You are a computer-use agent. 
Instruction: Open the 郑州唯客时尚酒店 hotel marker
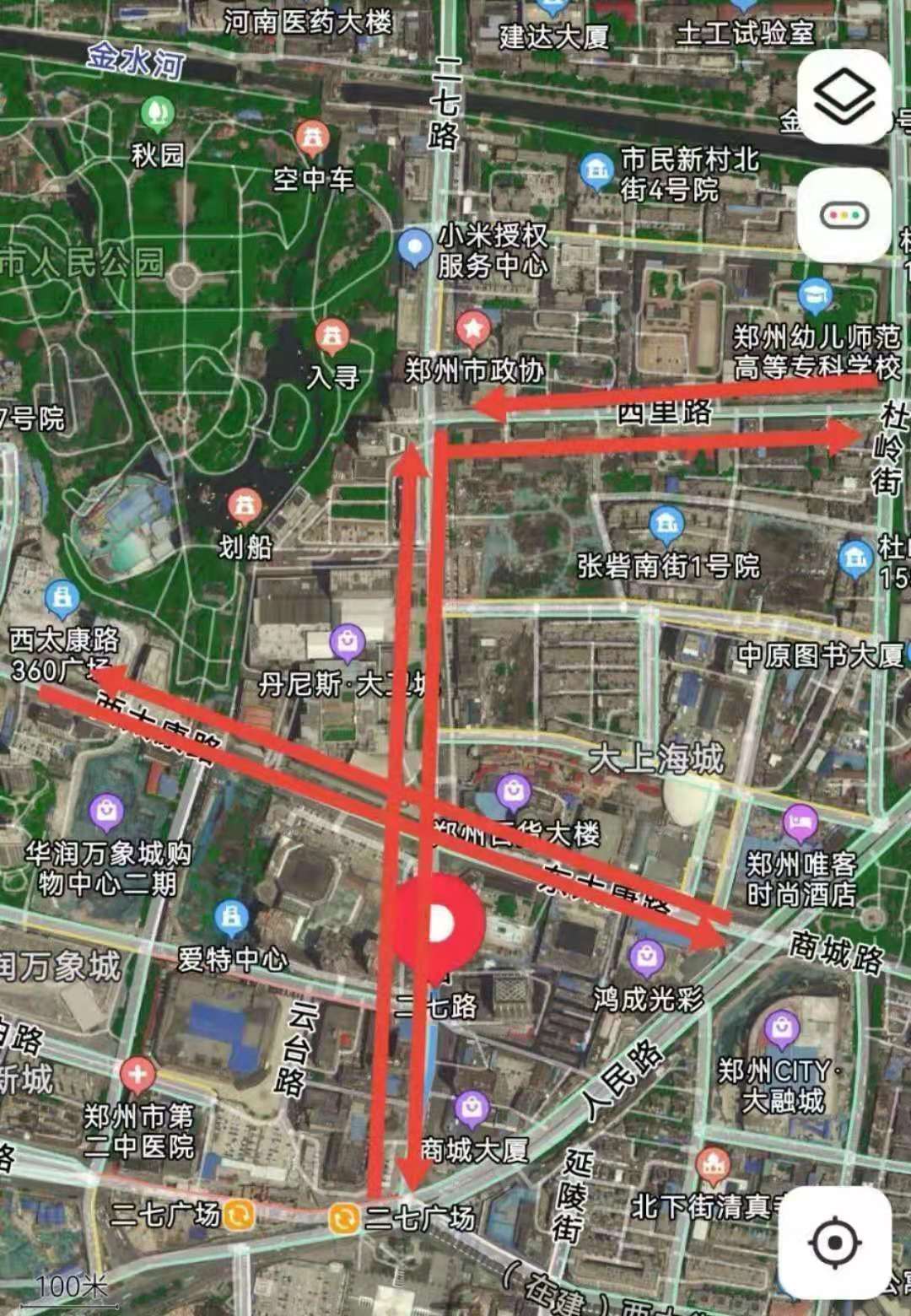coord(800,822)
